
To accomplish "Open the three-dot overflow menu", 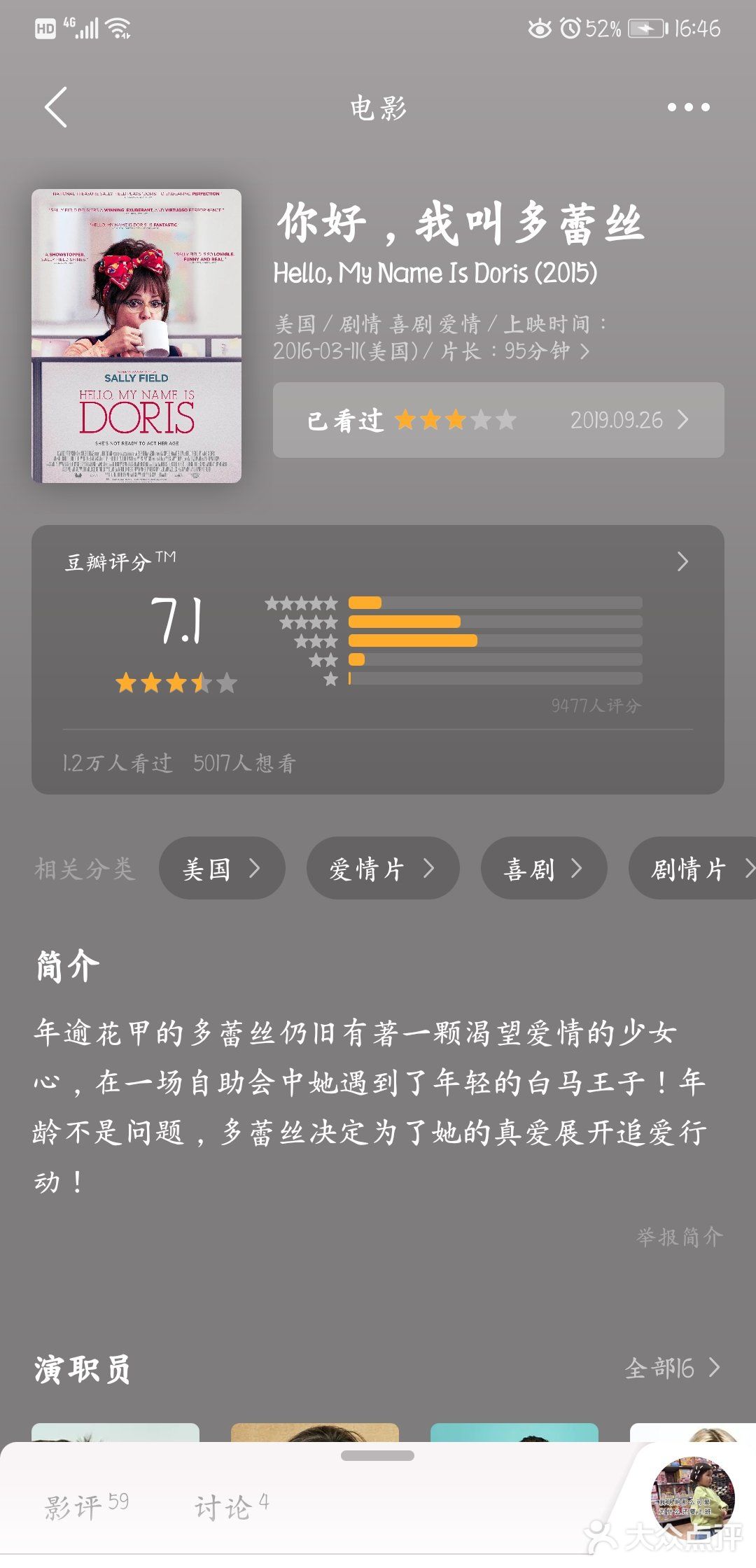I will 688,107.
